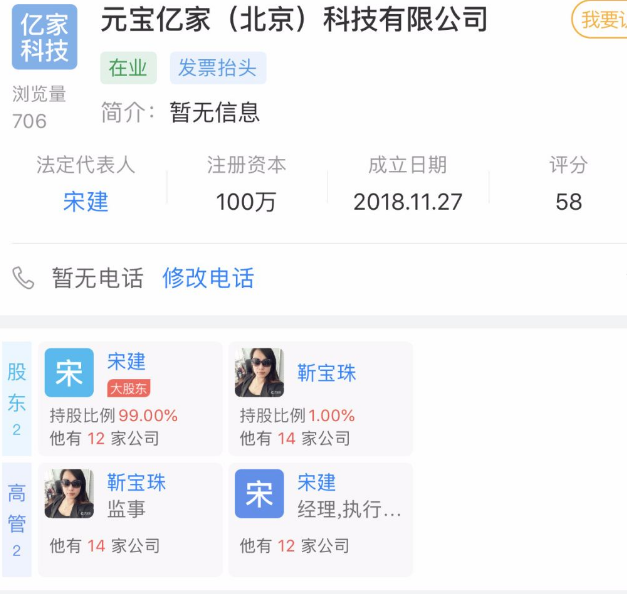Open the 股东 section label

click(x=17, y=399)
